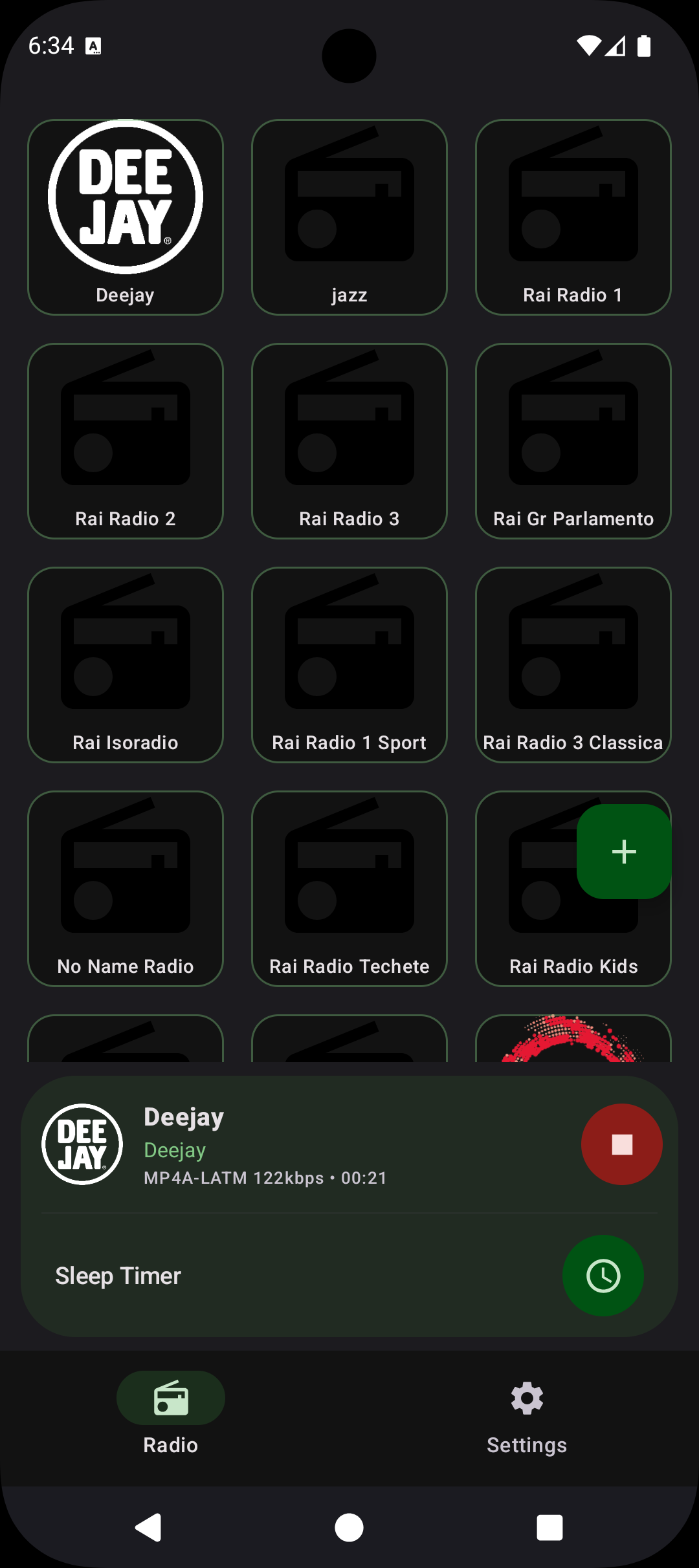The image size is (699, 1568).
Task: Play the jazz station
Action: click(349, 217)
